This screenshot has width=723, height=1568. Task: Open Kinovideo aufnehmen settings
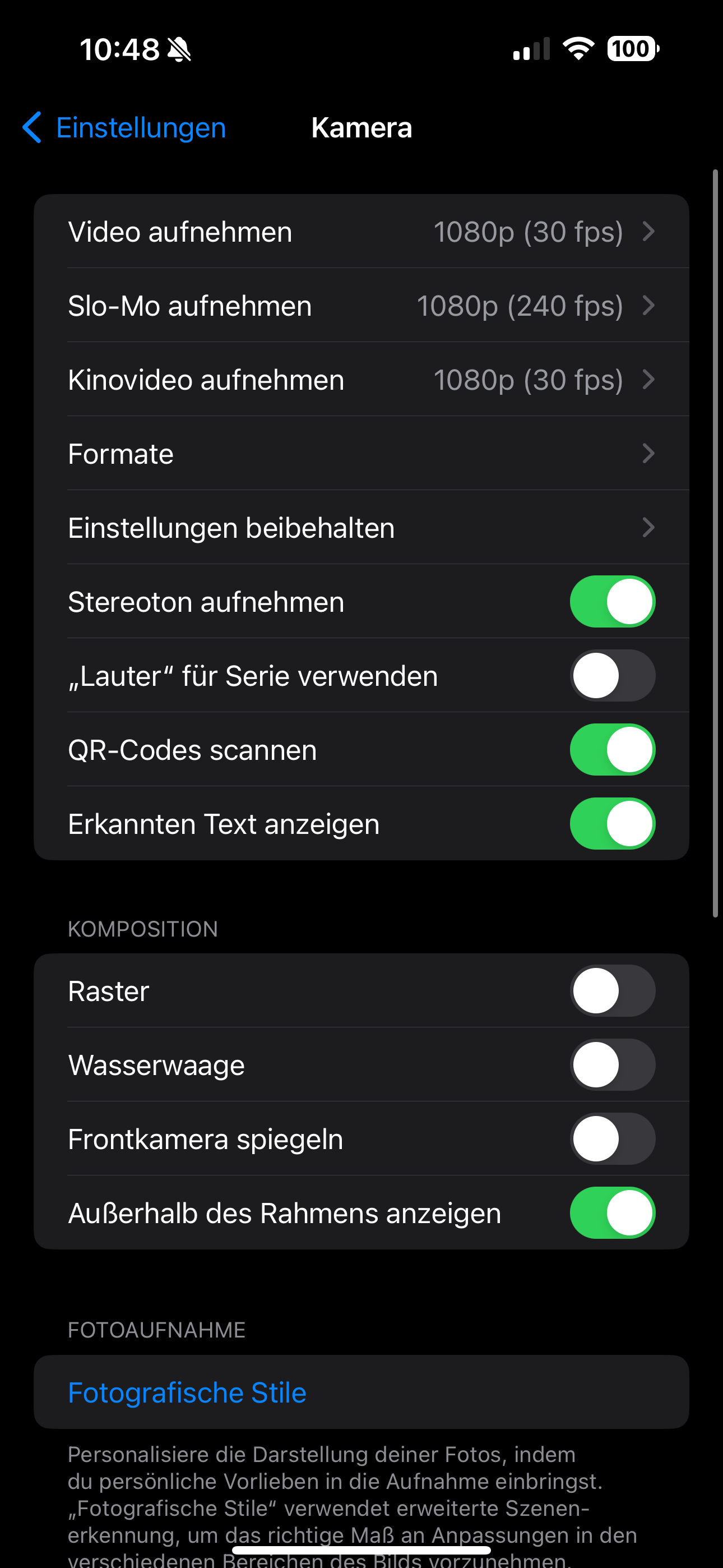click(x=361, y=380)
